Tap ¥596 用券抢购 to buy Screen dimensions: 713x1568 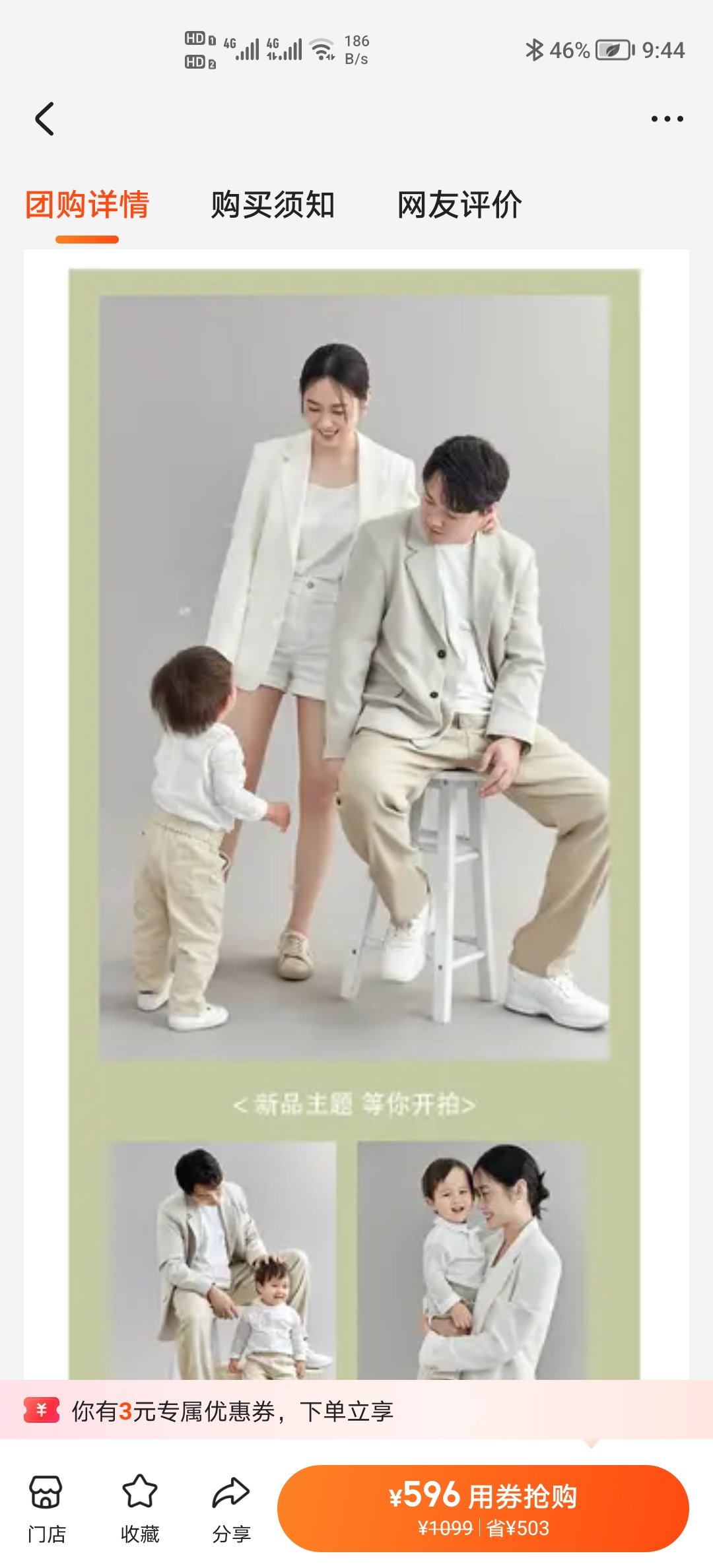(x=483, y=1509)
